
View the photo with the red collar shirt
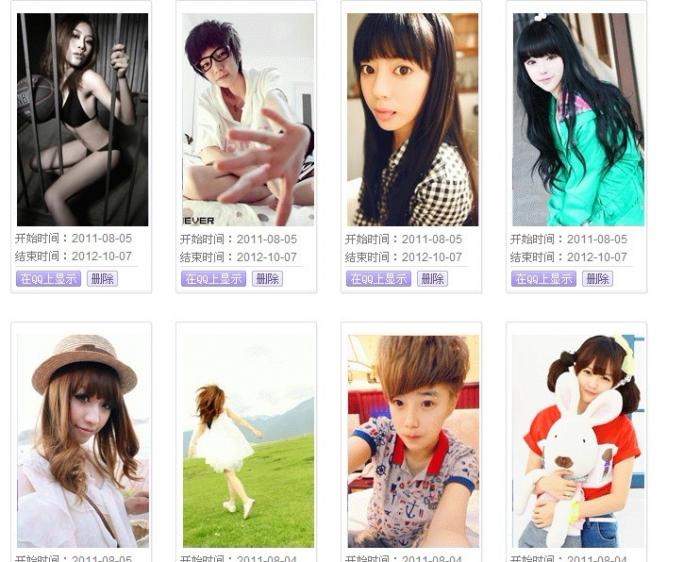[x=413, y=440]
